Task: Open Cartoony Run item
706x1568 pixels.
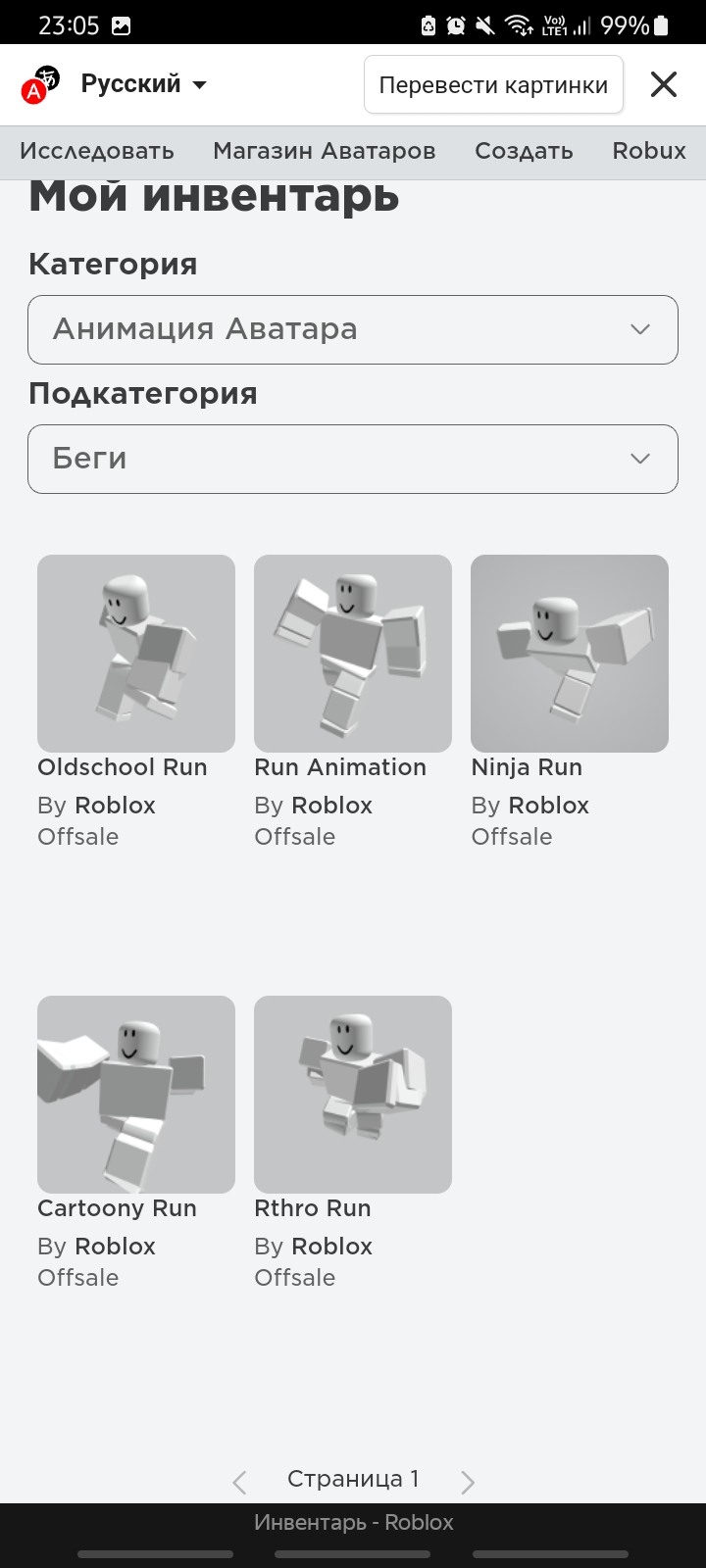Action: pyautogui.click(x=136, y=1095)
